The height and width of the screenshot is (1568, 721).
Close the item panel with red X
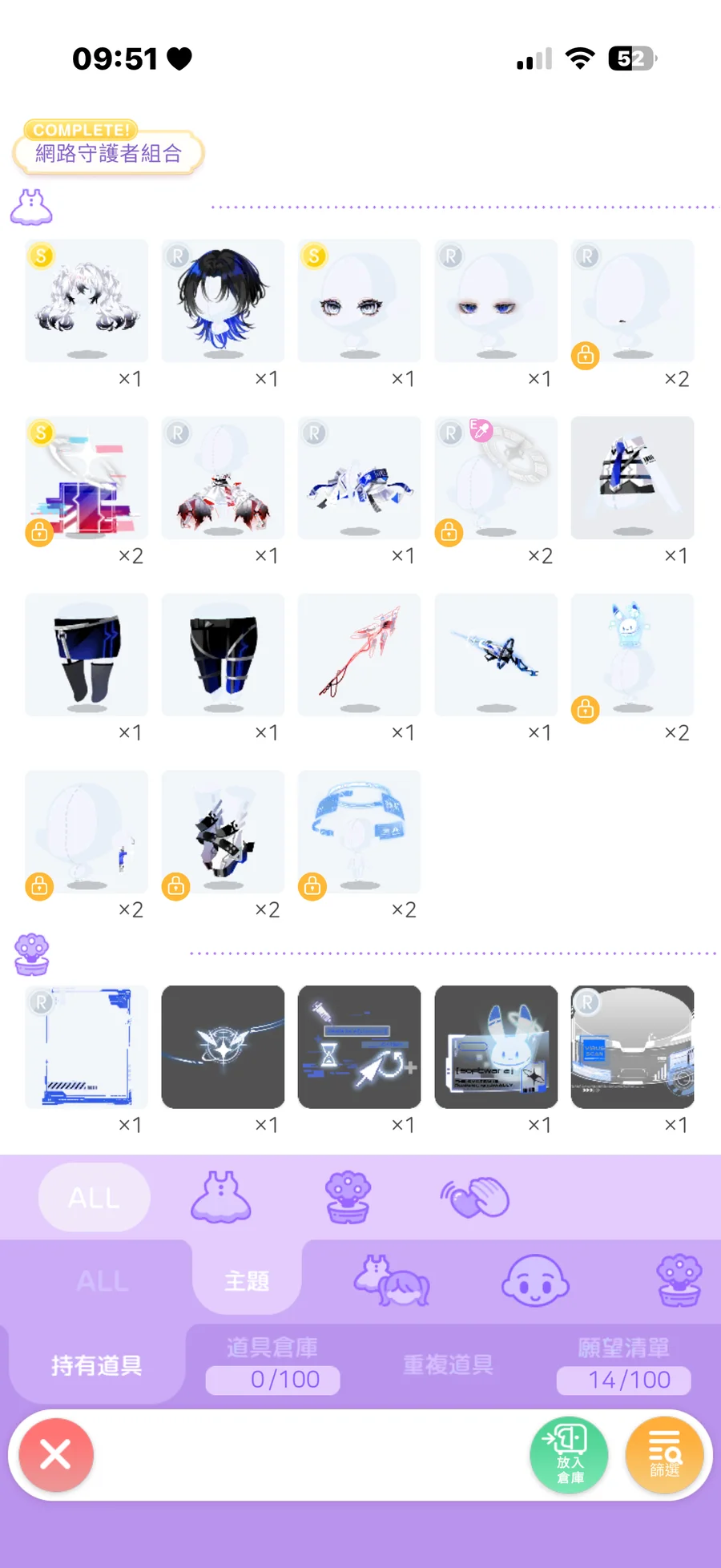[x=56, y=1454]
